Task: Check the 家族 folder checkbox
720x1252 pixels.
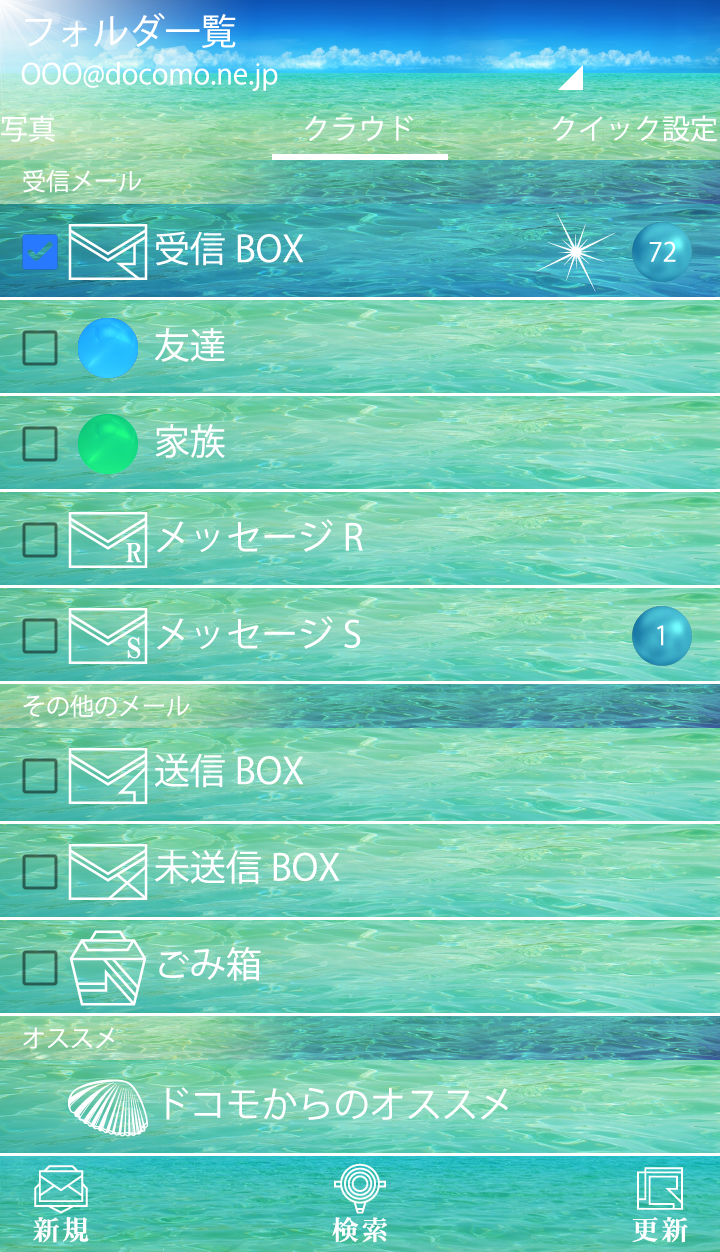Action: pos(40,444)
